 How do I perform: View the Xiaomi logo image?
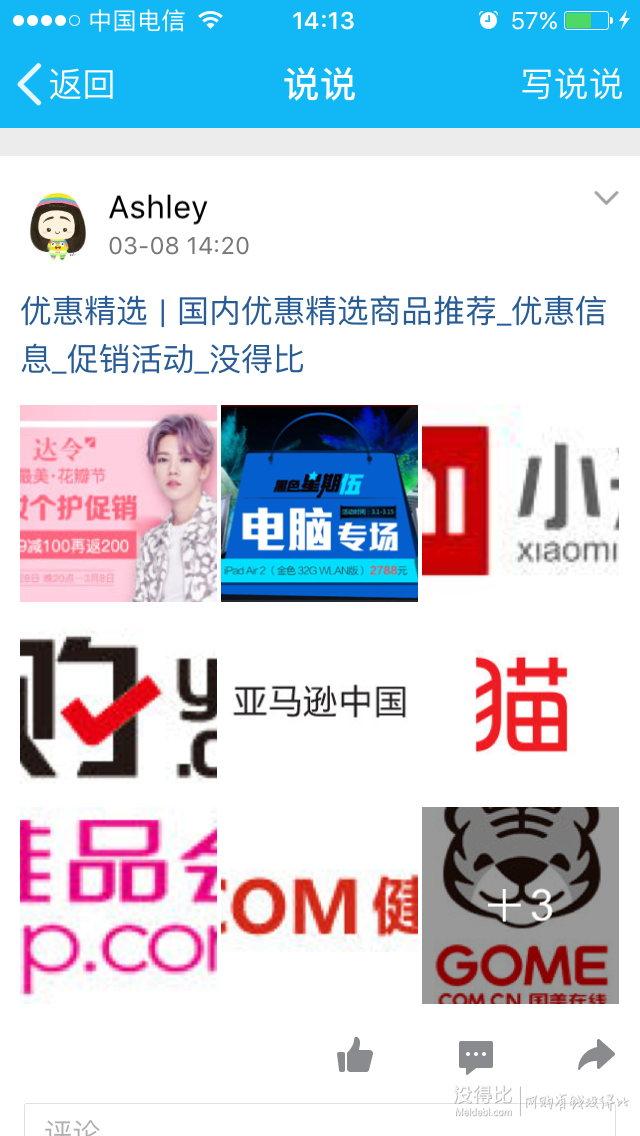[520, 503]
